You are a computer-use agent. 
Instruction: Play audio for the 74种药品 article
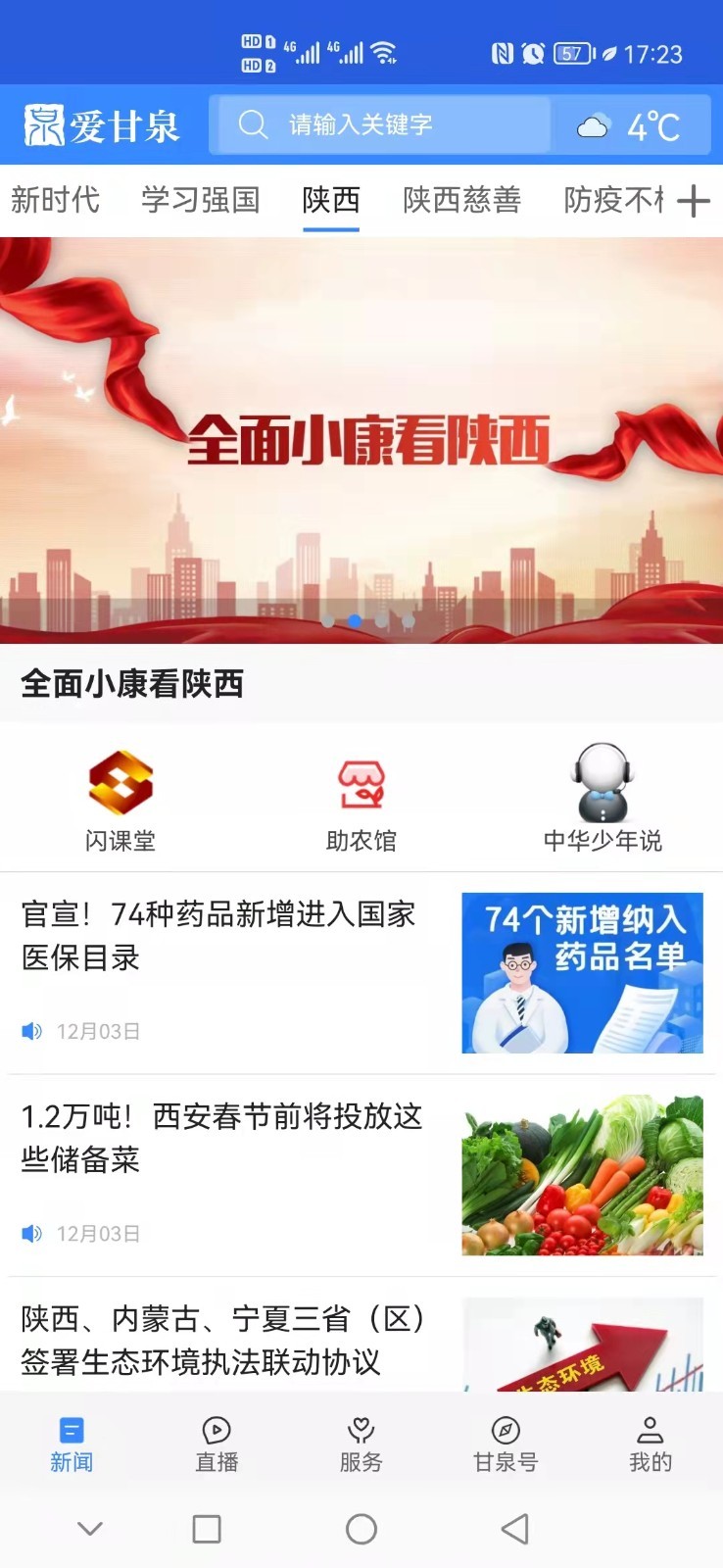32,1031
